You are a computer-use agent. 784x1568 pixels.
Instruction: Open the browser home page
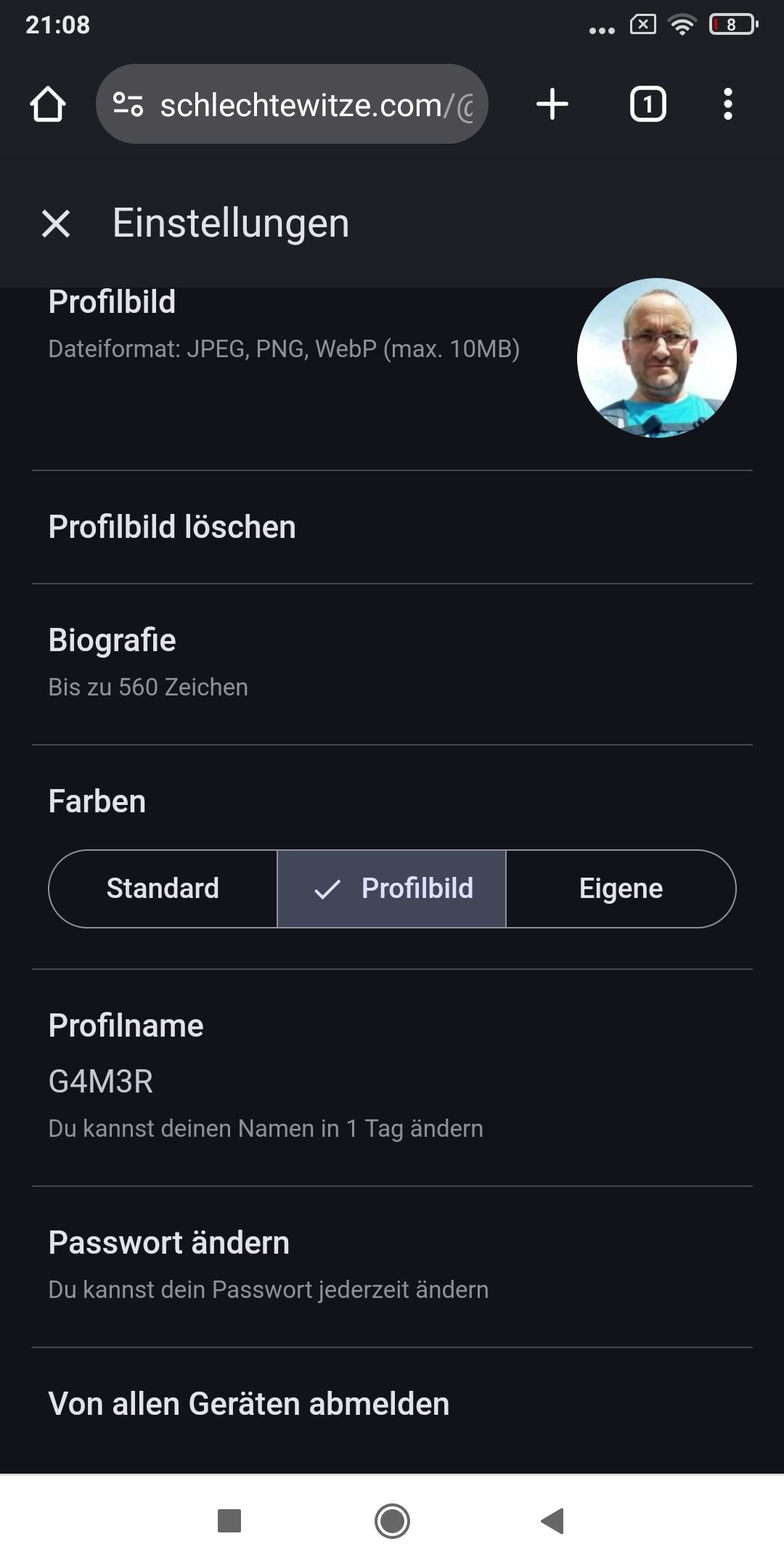coord(48,105)
